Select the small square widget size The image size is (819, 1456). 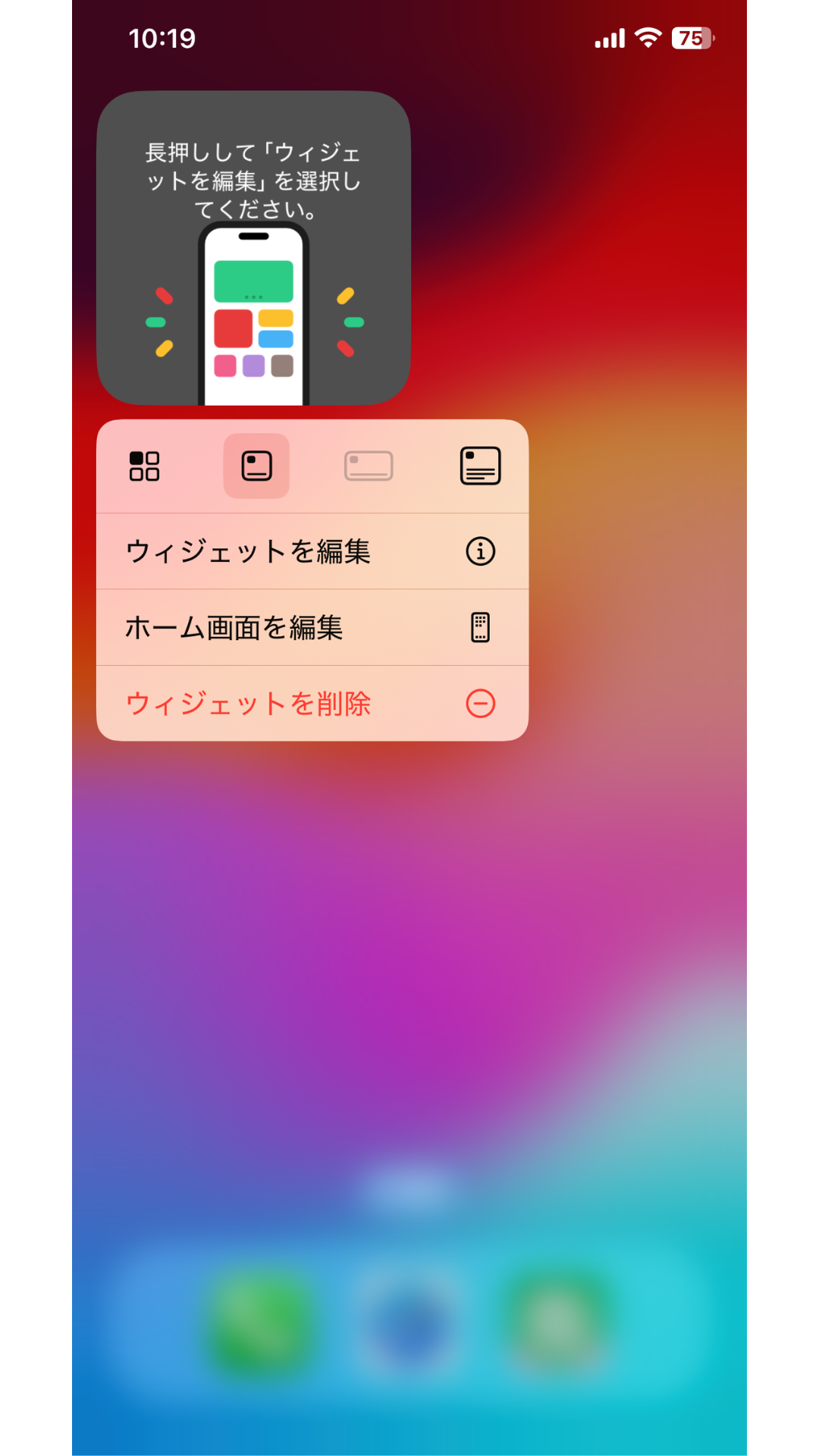point(256,466)
